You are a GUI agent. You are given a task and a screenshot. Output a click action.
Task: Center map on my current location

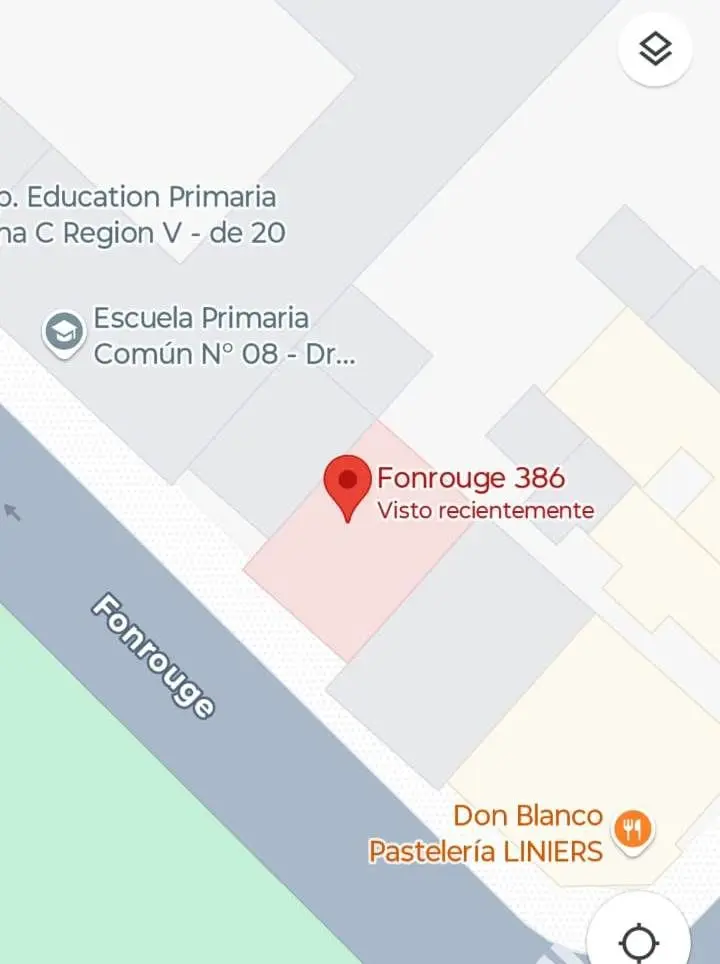click(638, 940)
